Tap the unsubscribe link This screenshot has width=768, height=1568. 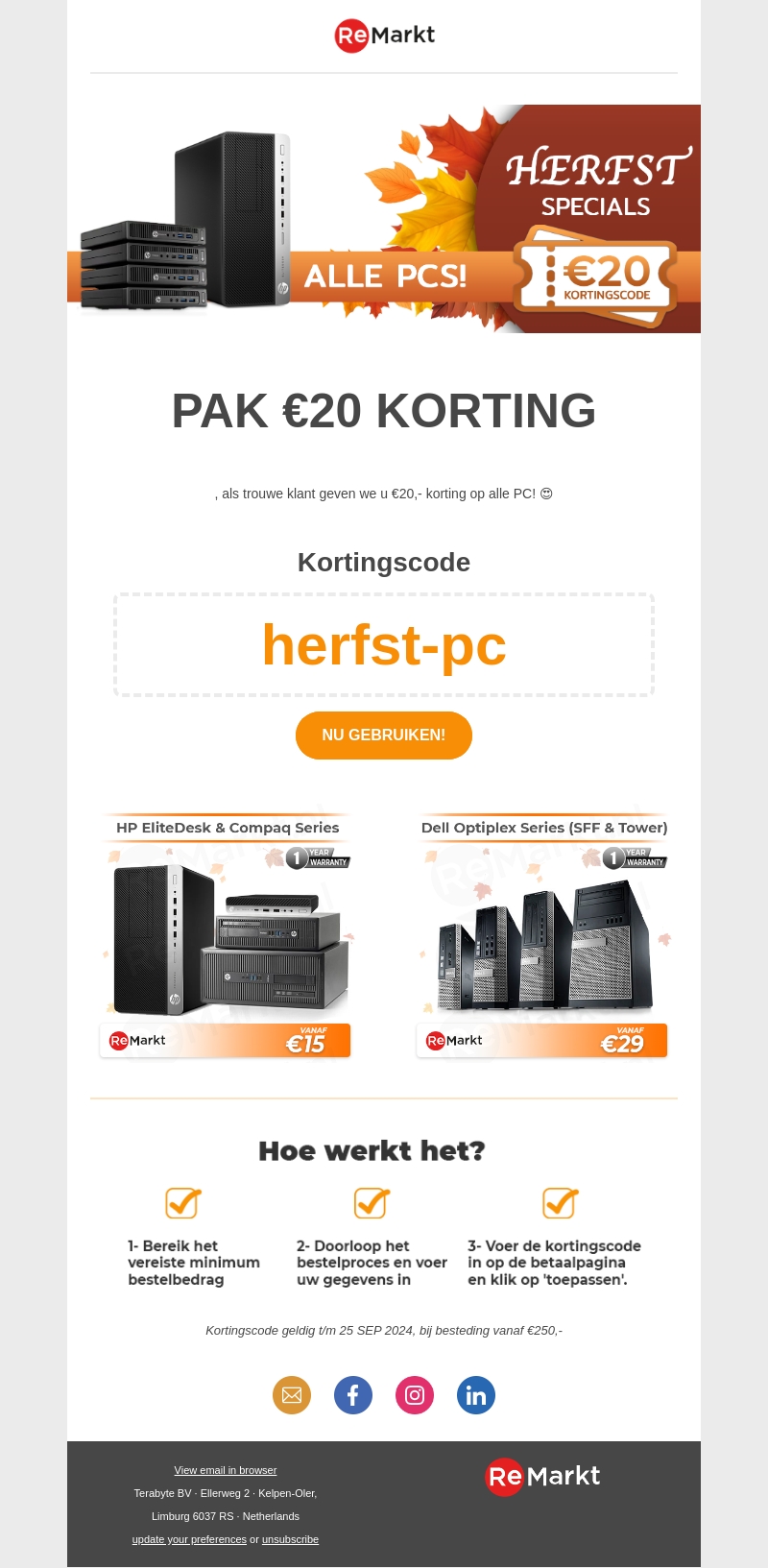(x=290, y=1539)
